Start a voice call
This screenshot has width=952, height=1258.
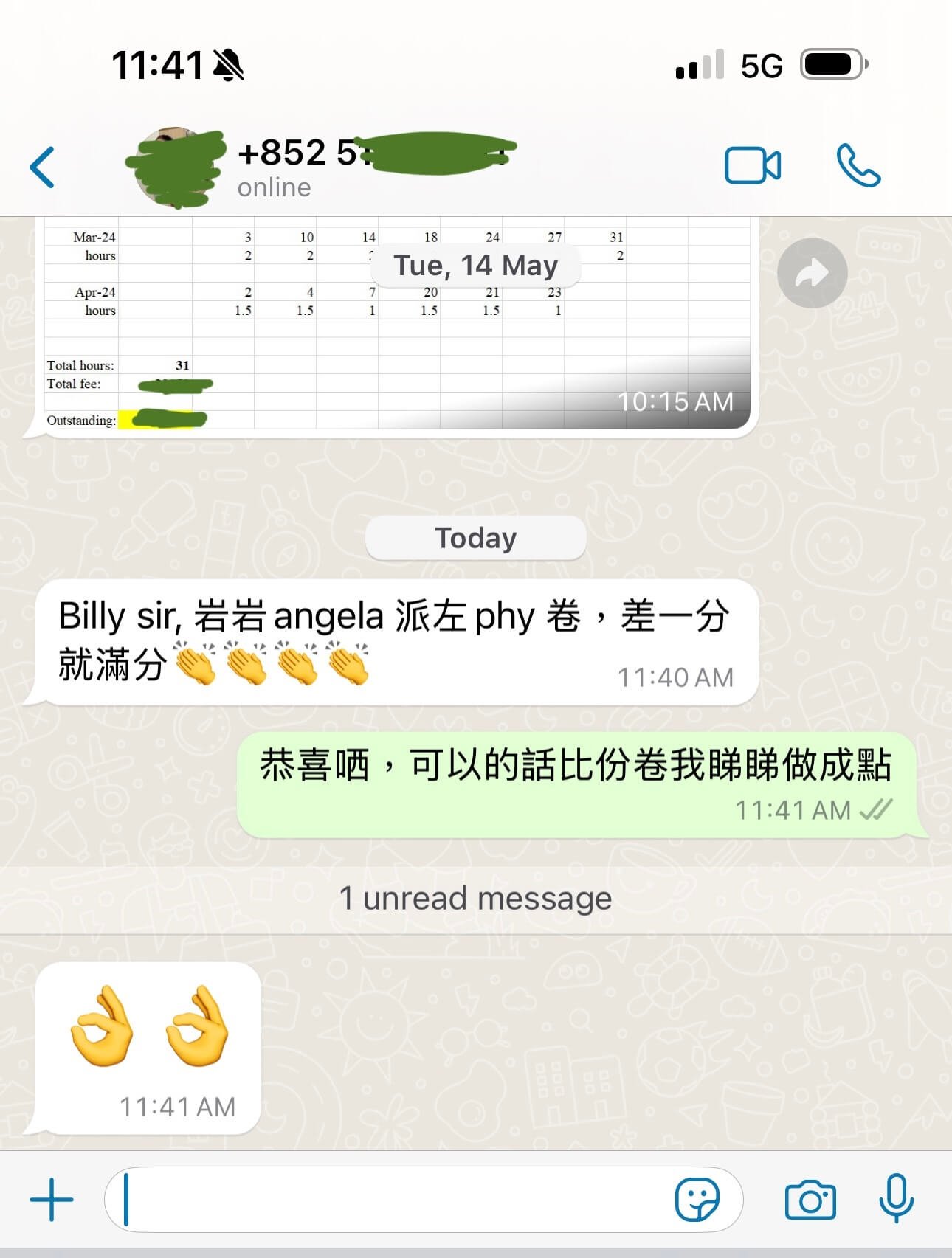(x=858, y=165)
